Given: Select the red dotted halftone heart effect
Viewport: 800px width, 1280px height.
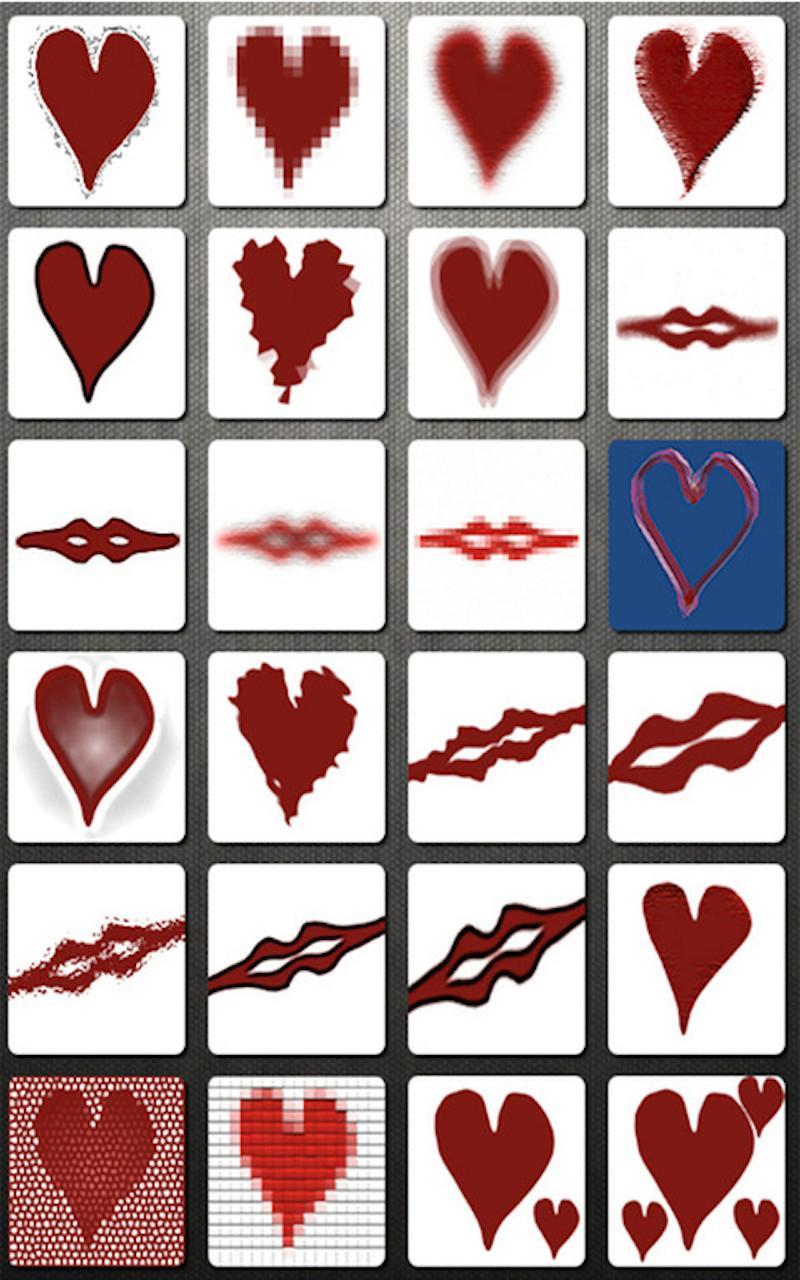Looking at the screenshot, I should (97, 1171).
